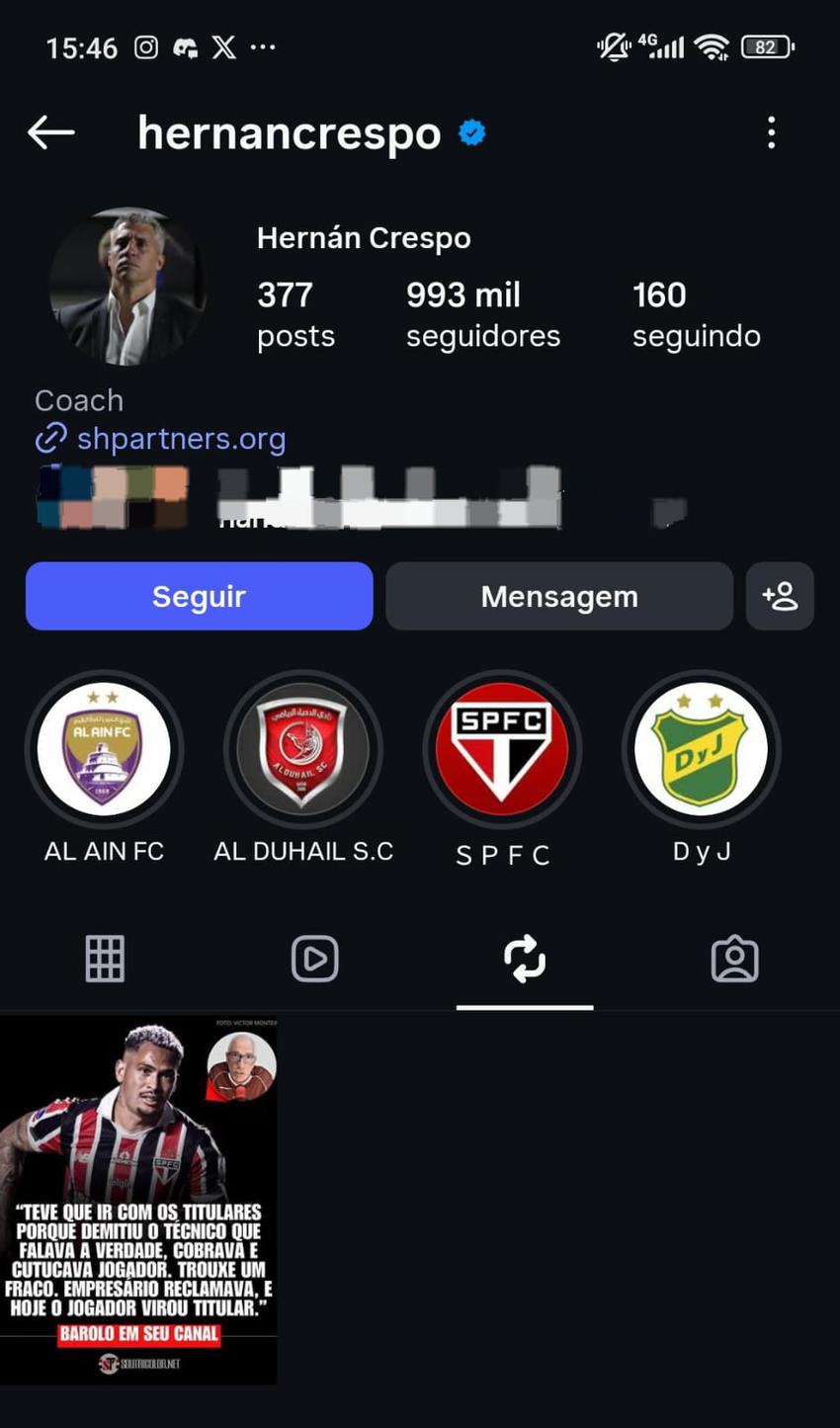
Task: Open the profile options three-dot menu
Action: [x=771, y=132]
